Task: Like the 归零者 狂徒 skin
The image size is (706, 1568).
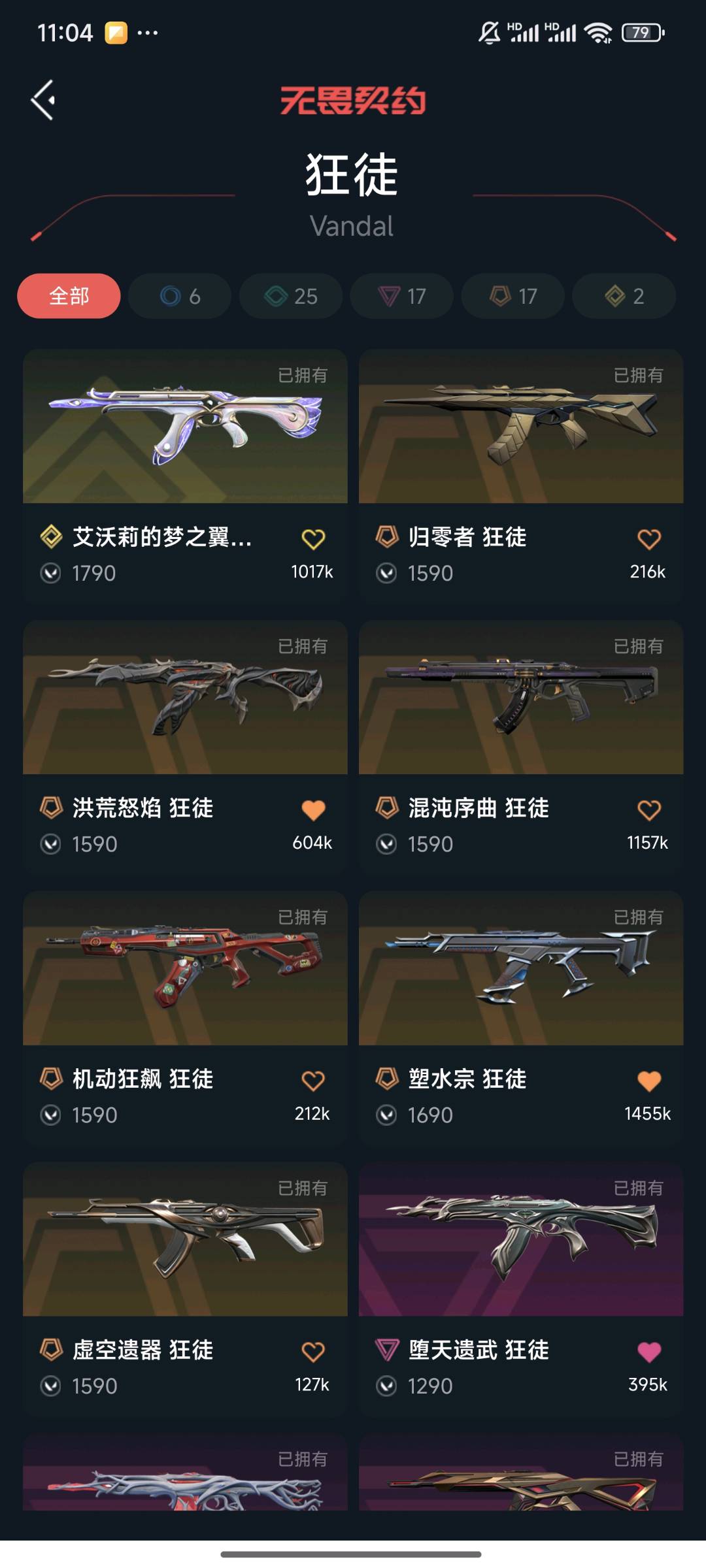Action: (649, 539)
